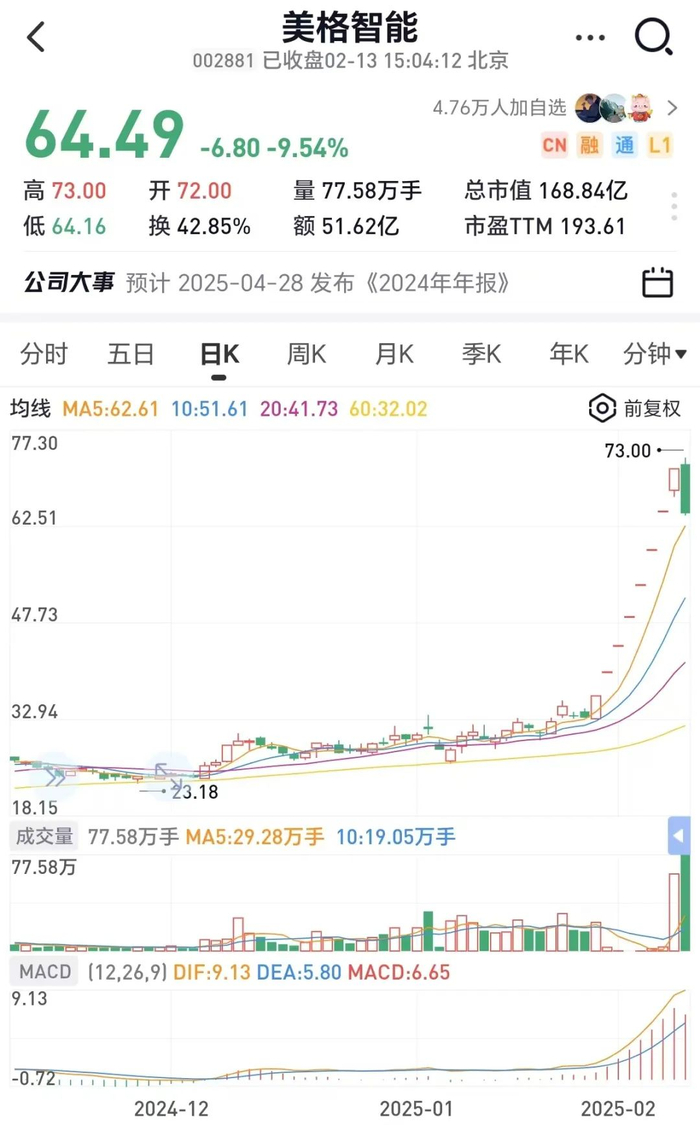700x1125 pixels.
Task: Switch to the 分时 chart tab
Action: click(x=44, y=354)
